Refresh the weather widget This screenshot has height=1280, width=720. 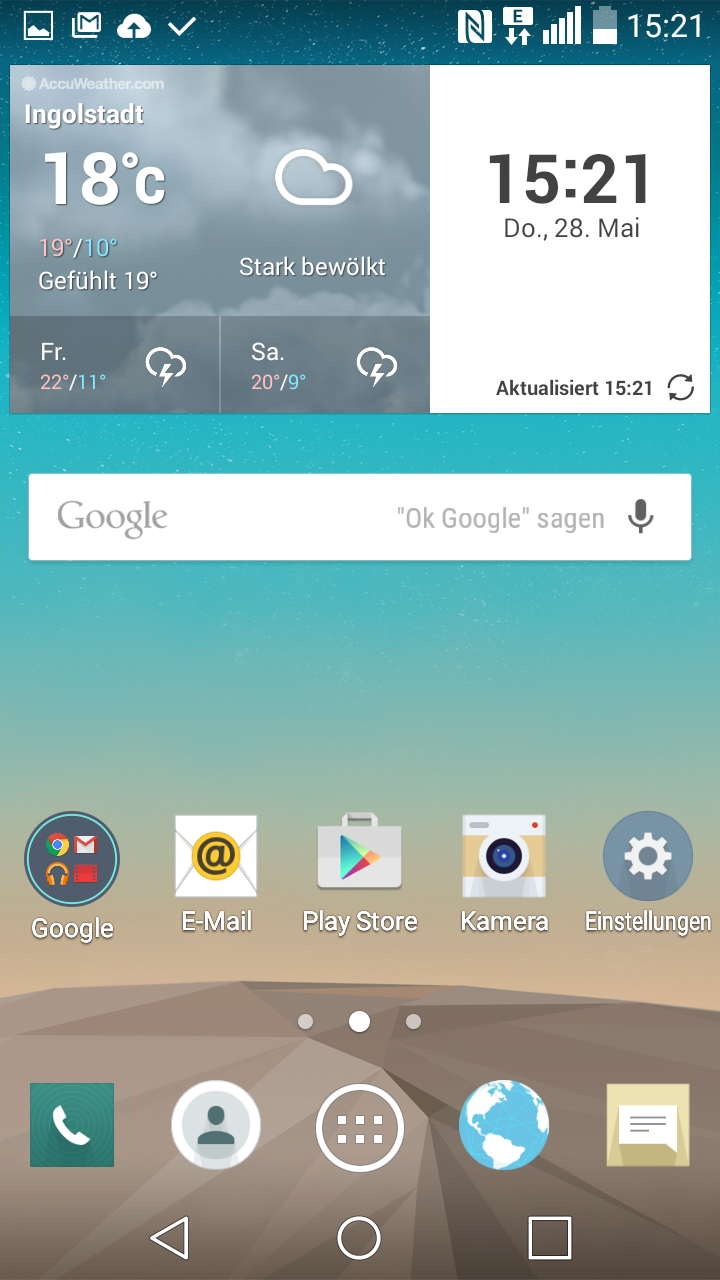(681, 387)
